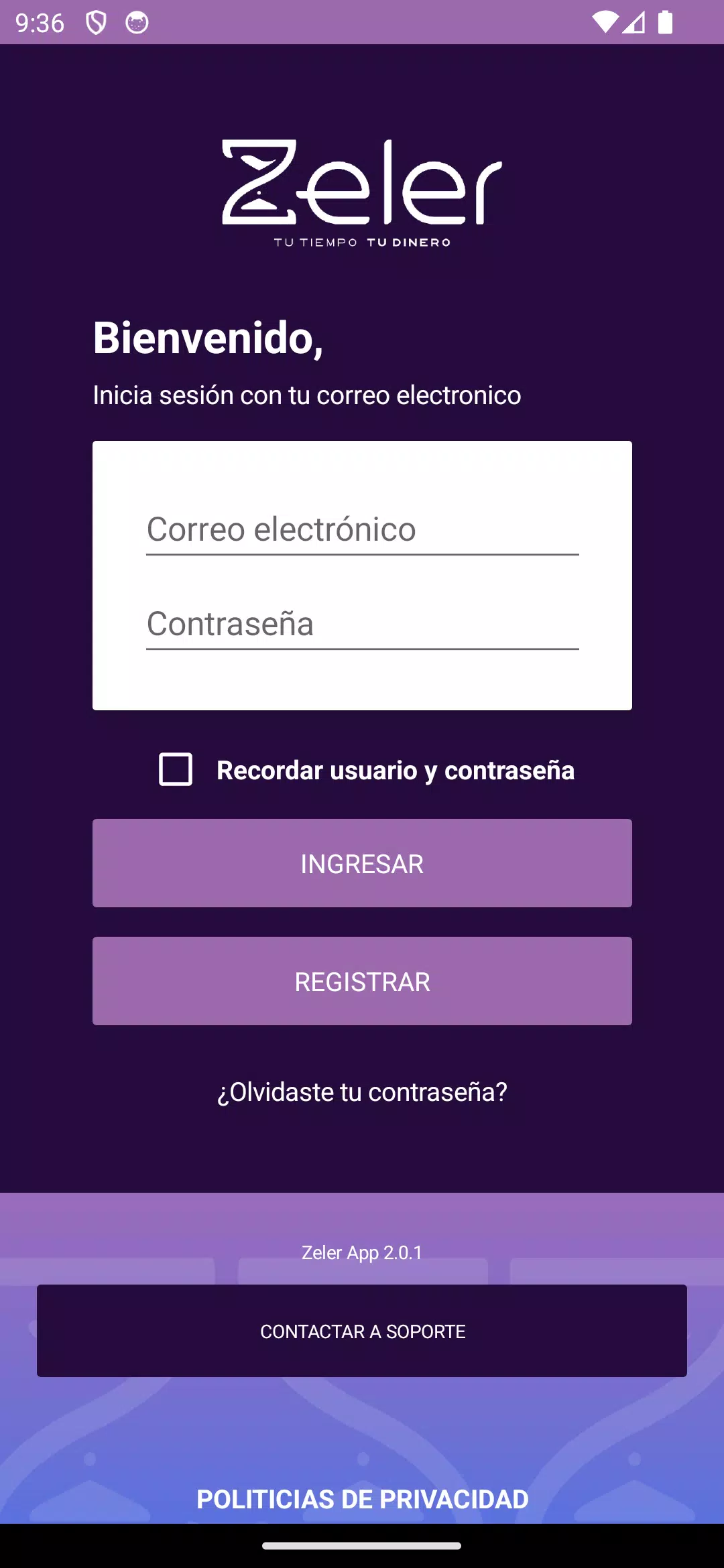Focus the Contraseña password field

(362, 624)
